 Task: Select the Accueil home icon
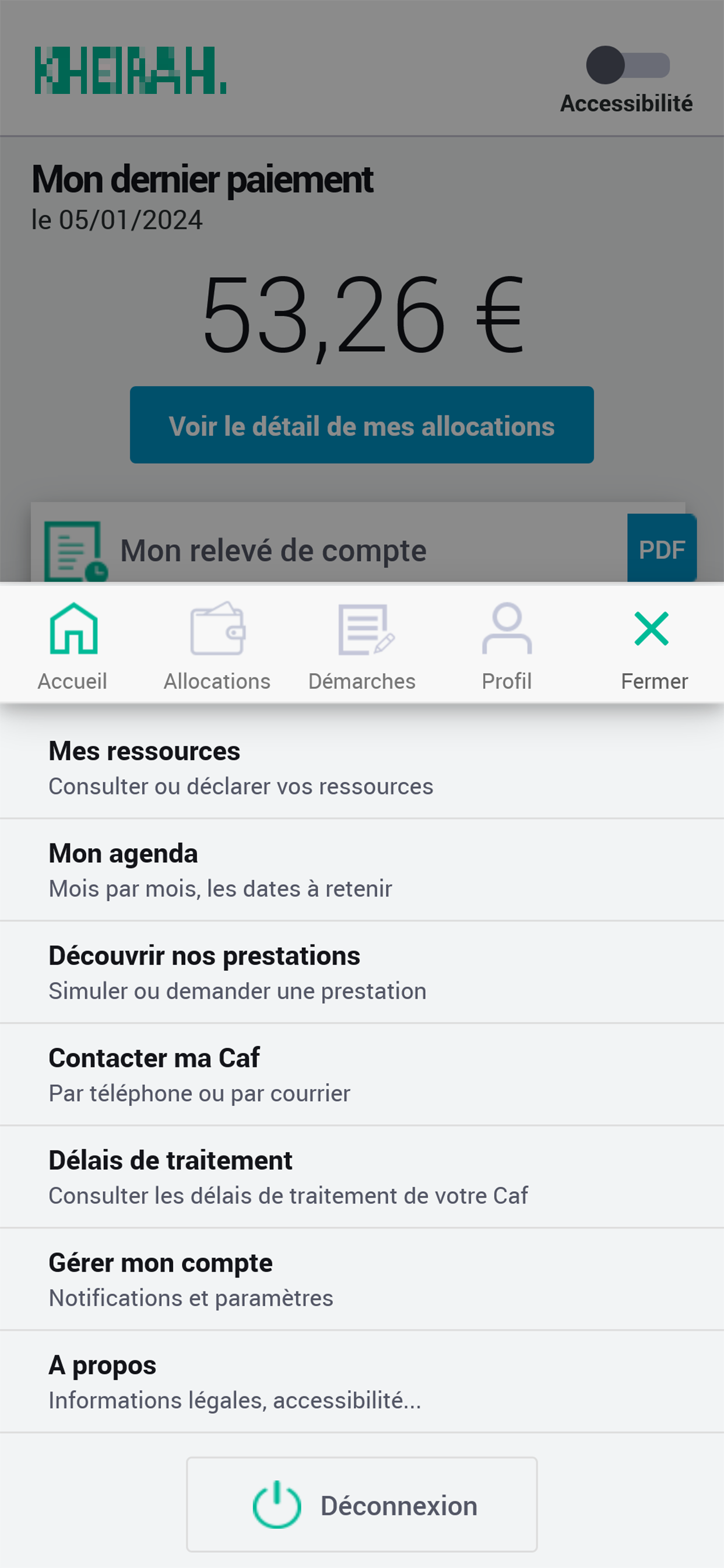click(72, 630)
